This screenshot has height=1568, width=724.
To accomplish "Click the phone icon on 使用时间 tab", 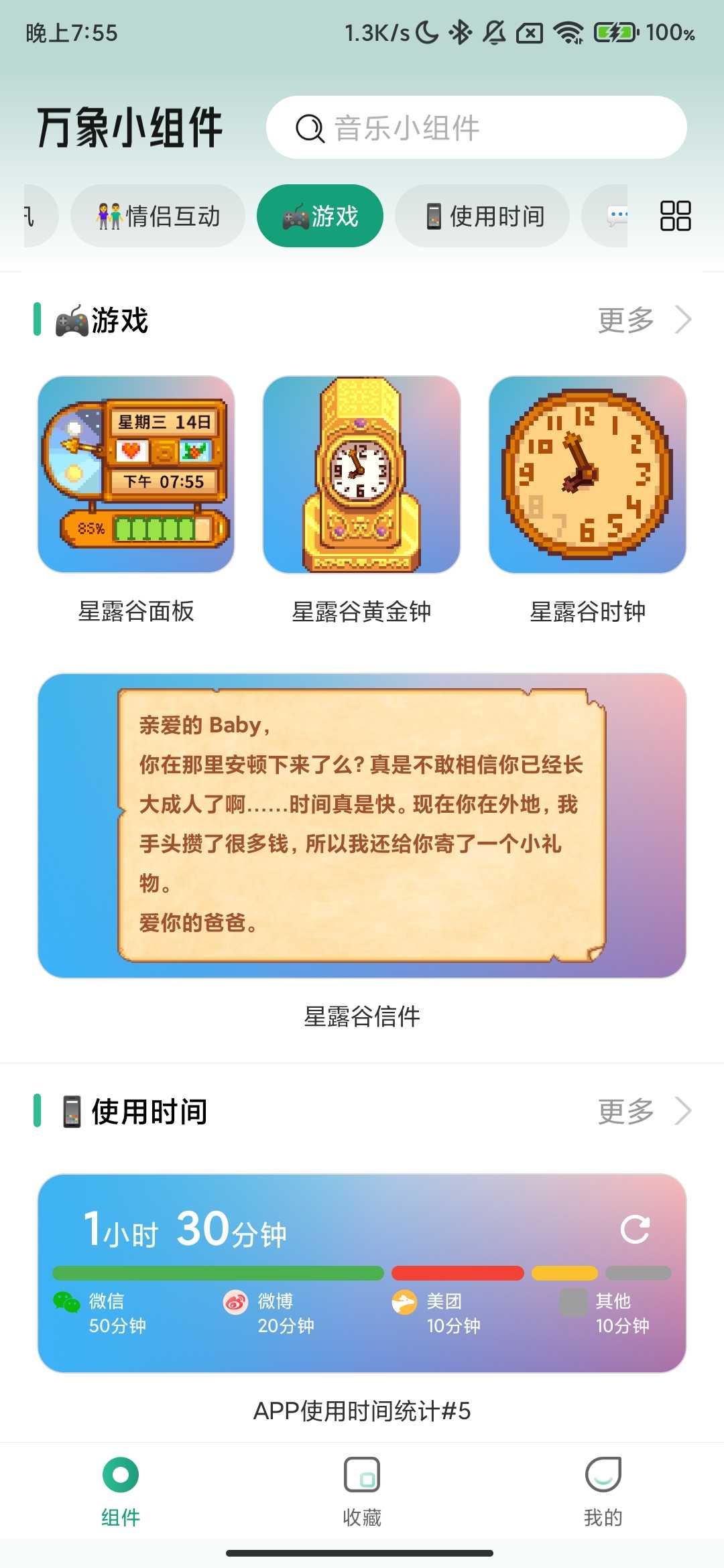I will click(433, 216).
